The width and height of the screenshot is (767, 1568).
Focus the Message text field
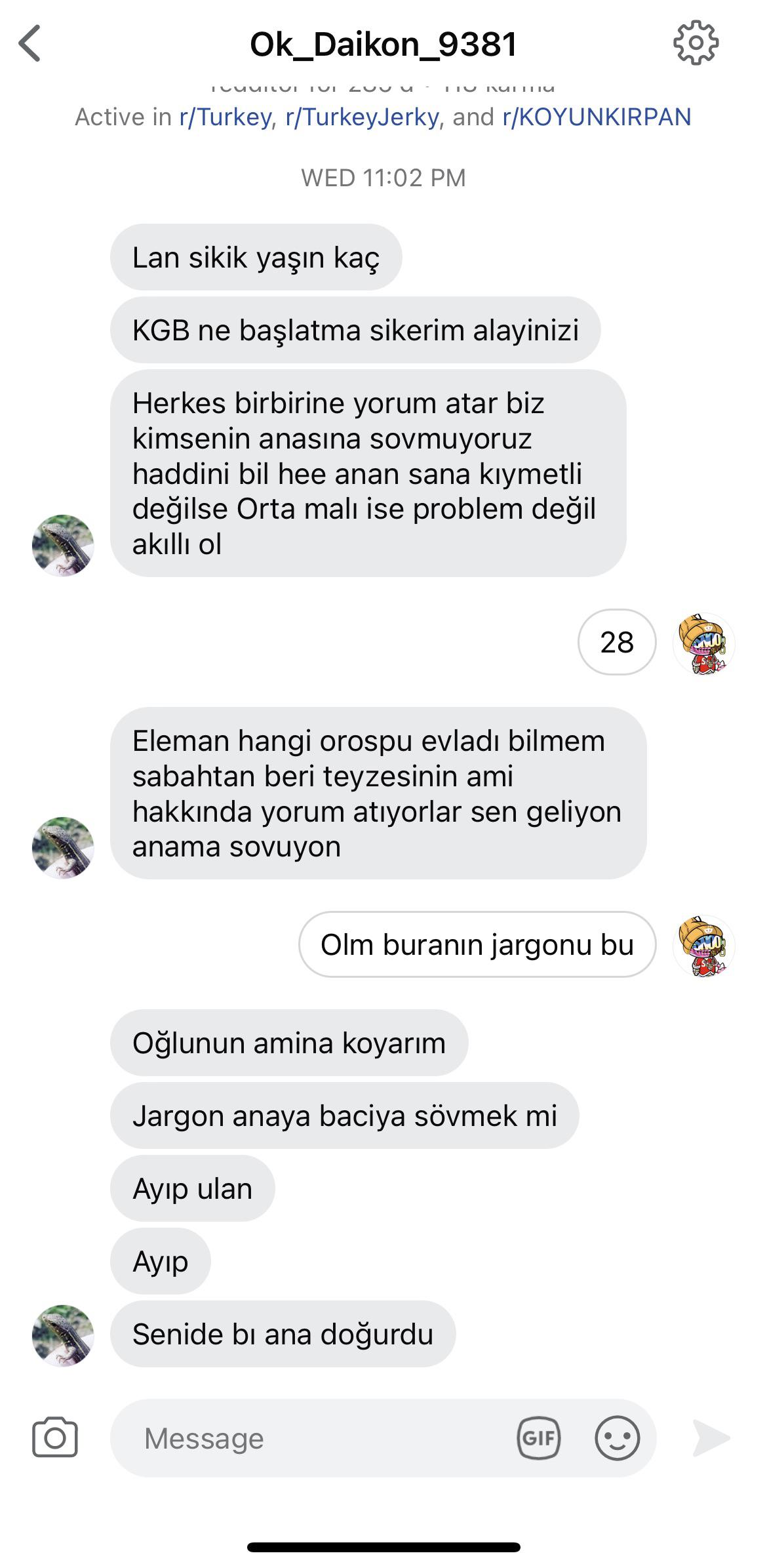pyautogui.click(x=315, y=1438)
